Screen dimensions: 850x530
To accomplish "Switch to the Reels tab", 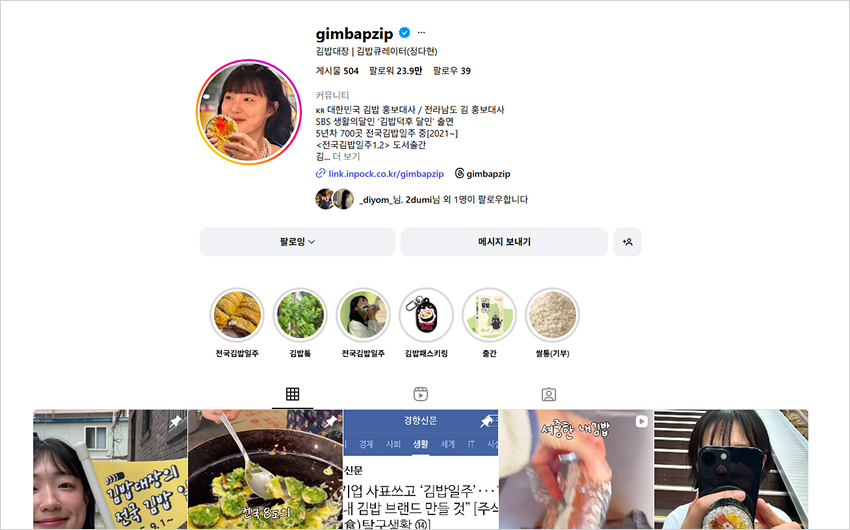I will pos(420,394).
